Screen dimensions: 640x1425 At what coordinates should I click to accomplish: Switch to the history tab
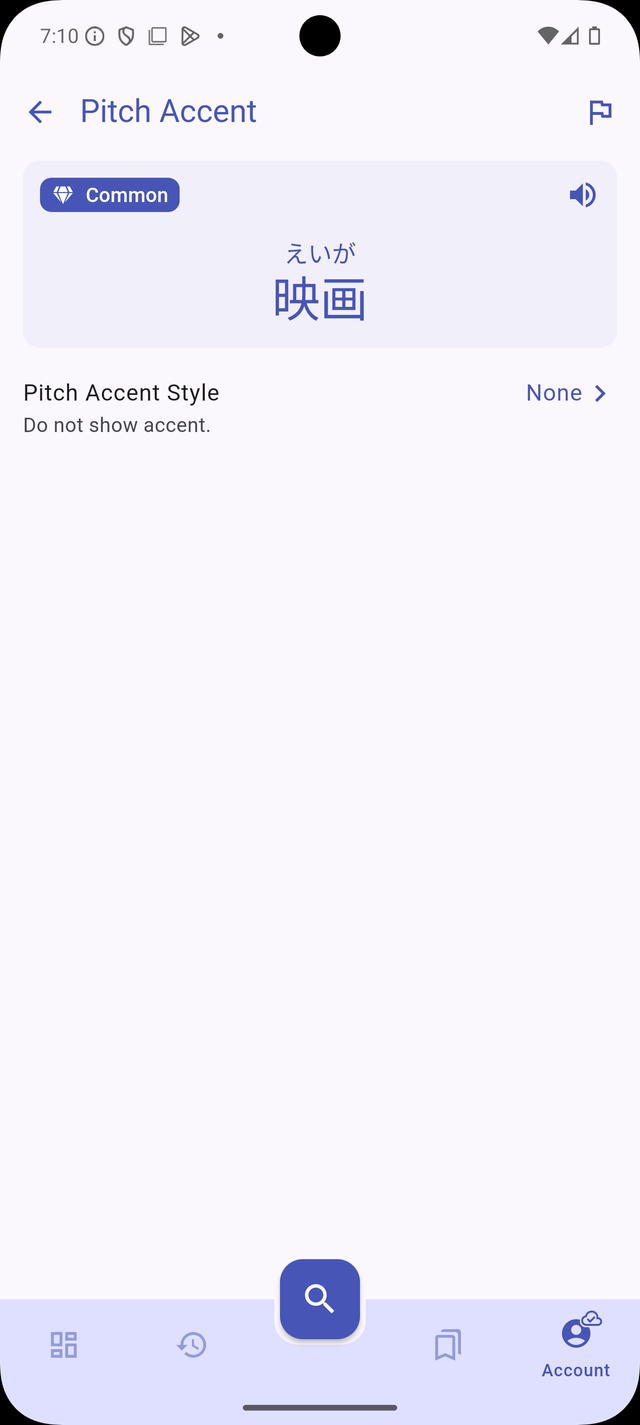click(x=192, y=1345)
